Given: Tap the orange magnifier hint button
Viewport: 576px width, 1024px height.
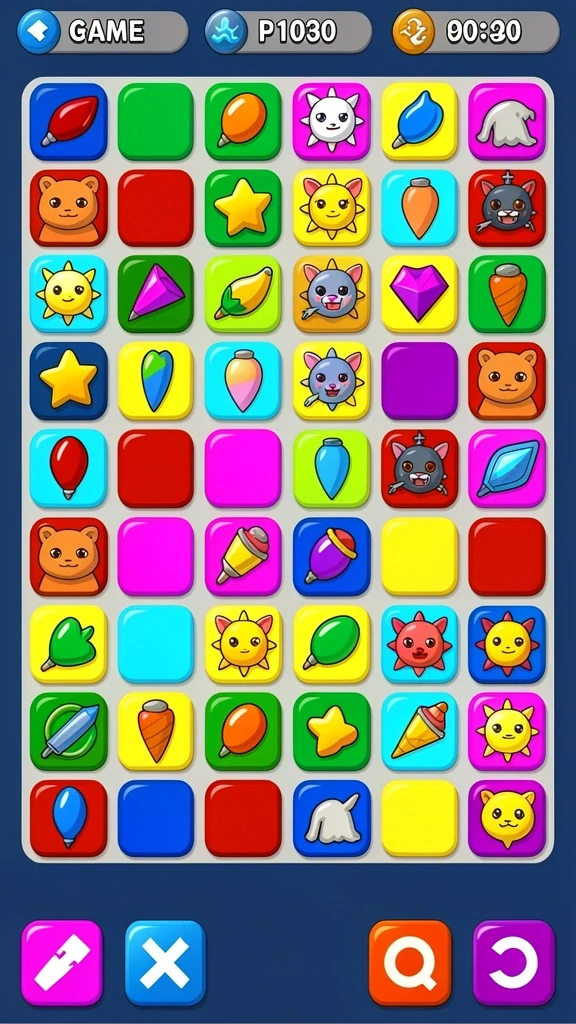Looking at the screenshot, I should click(410, 963).
